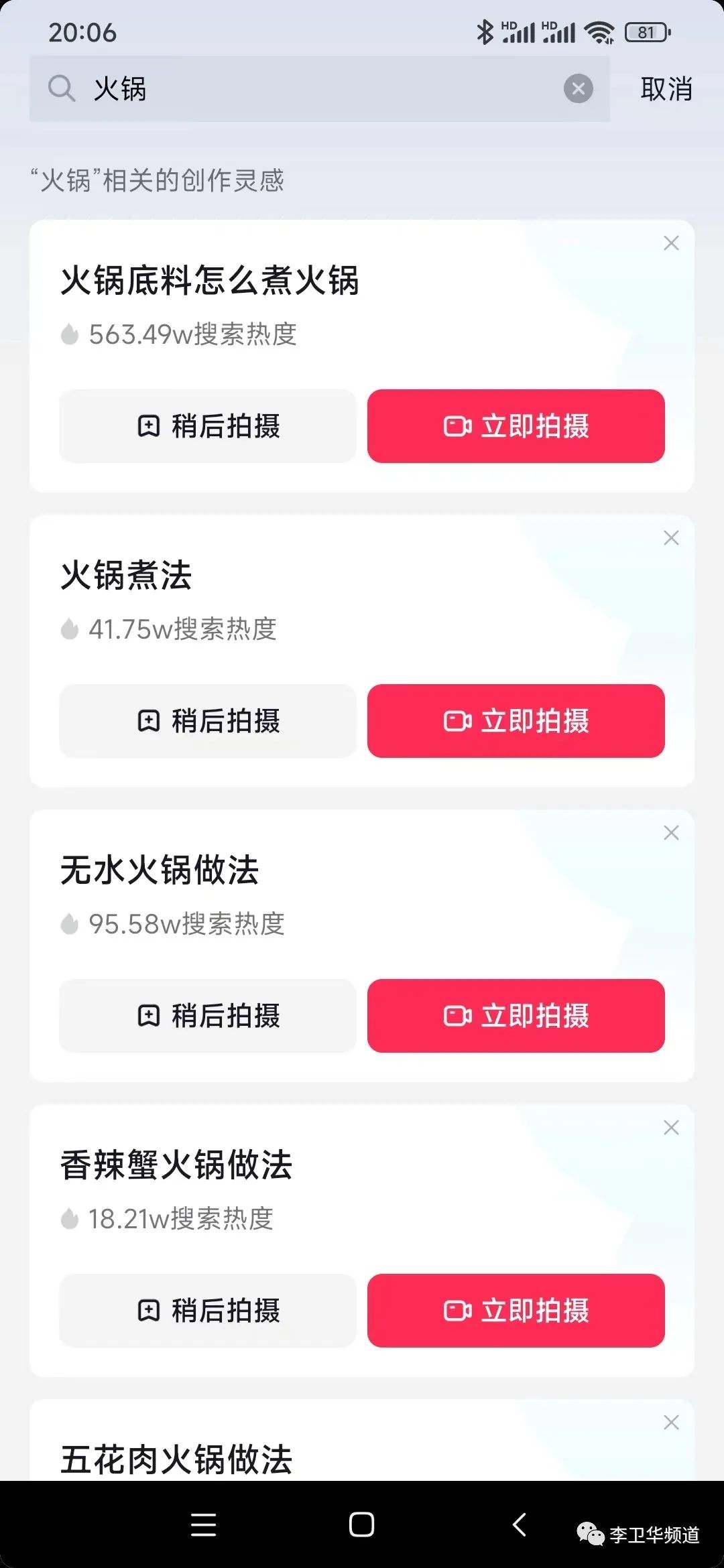Tap 稍后拍摄 for 无水火锅做法

pos(208,1016)
